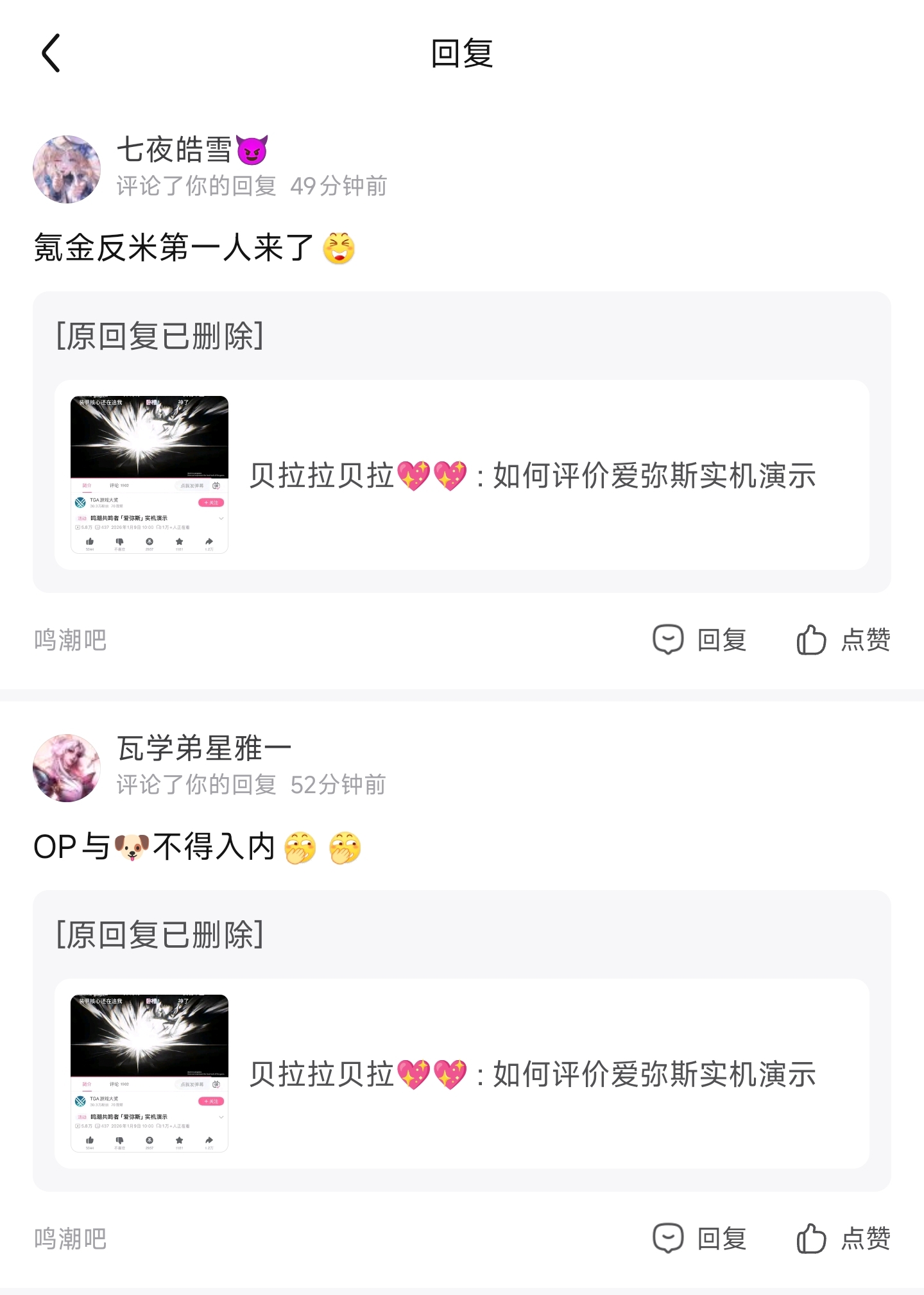This screenshot has height=1295, width=924.
Task: Open quoted post under 瓦学弟星雅一's comment
Action: (462, 1074)
